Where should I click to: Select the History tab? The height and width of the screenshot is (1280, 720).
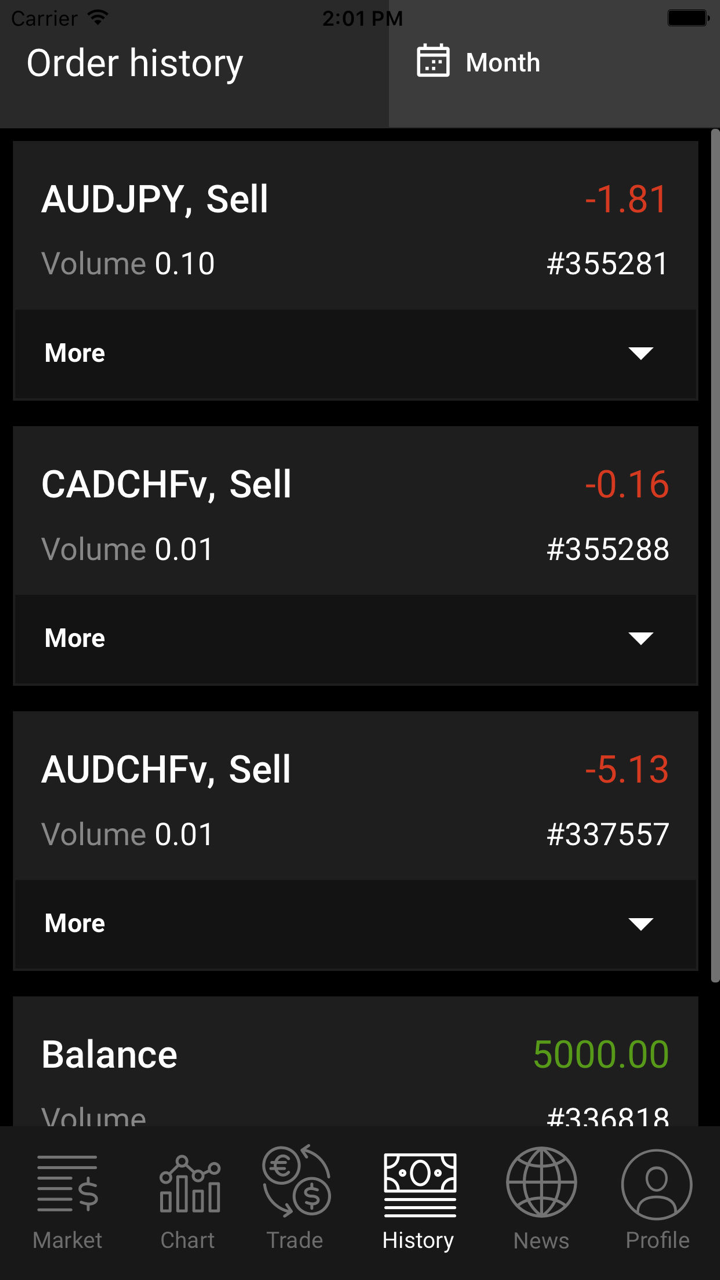pyautogui.click(x=418, y=1200)
